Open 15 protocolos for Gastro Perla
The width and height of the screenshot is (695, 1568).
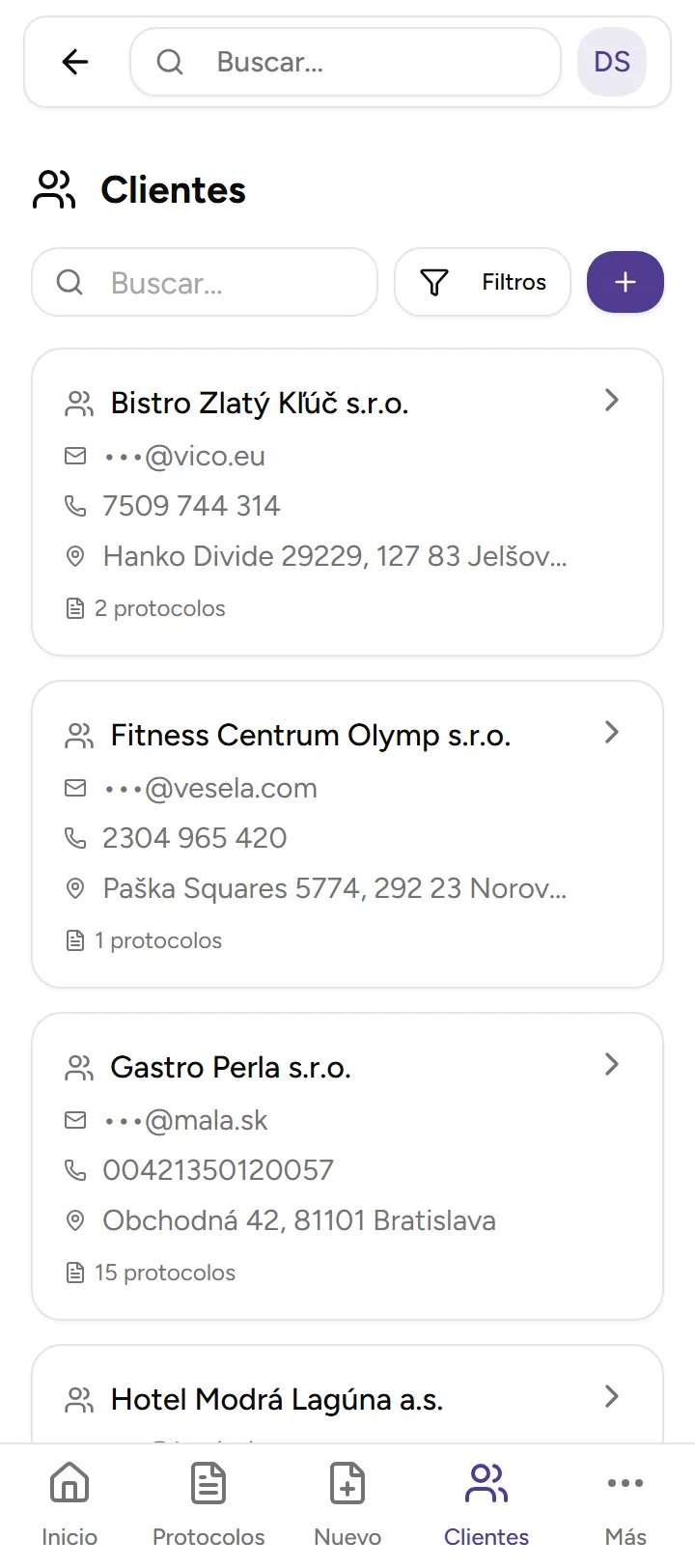[x=150, y=1272]
